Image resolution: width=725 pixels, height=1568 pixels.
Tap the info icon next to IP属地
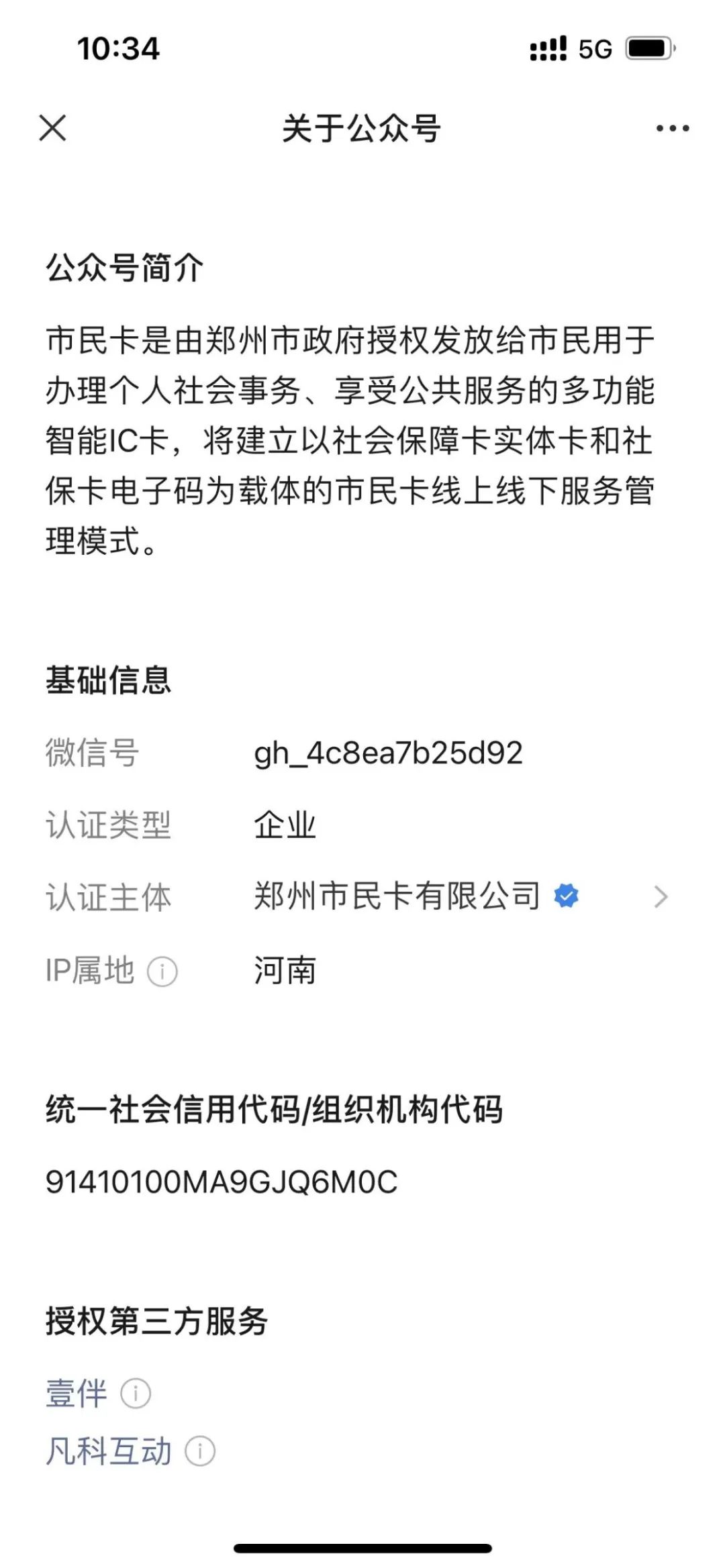click(x=162, y=972)
